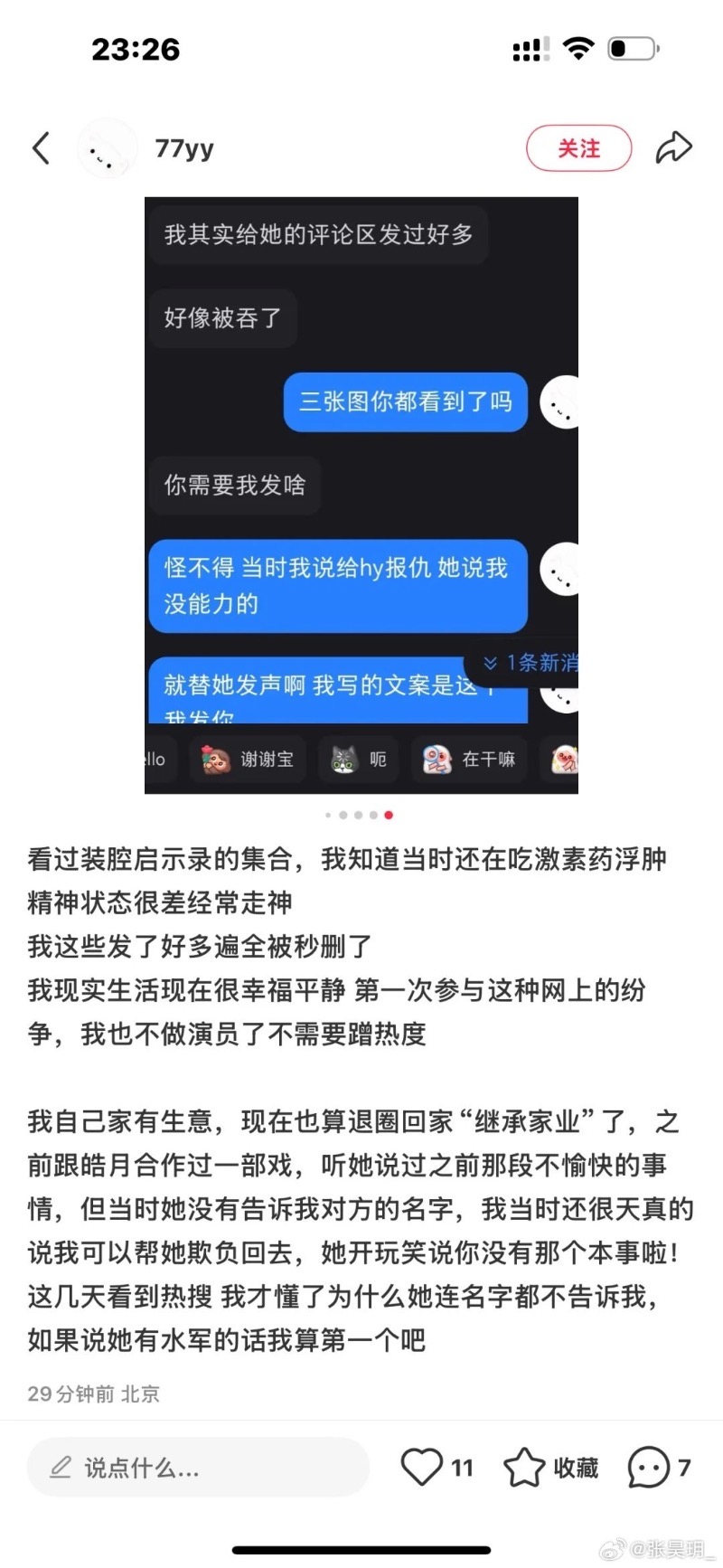The width and height of the screenshot is (723, 1568).
Task: Tap the 说点什么 comment input field
Action: click(197, 1467)
